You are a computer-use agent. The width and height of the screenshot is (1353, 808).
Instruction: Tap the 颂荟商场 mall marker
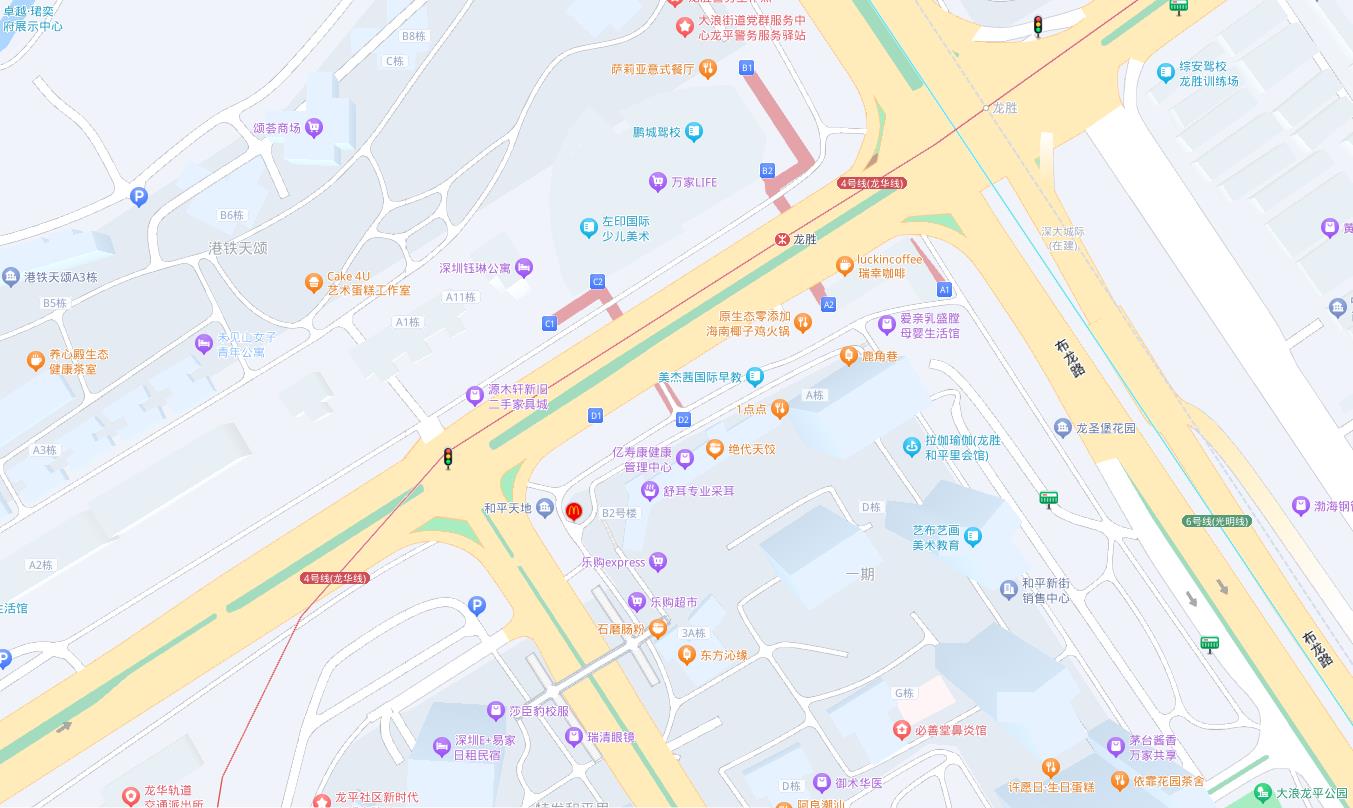pyautogui.click(x=314, y=128)
